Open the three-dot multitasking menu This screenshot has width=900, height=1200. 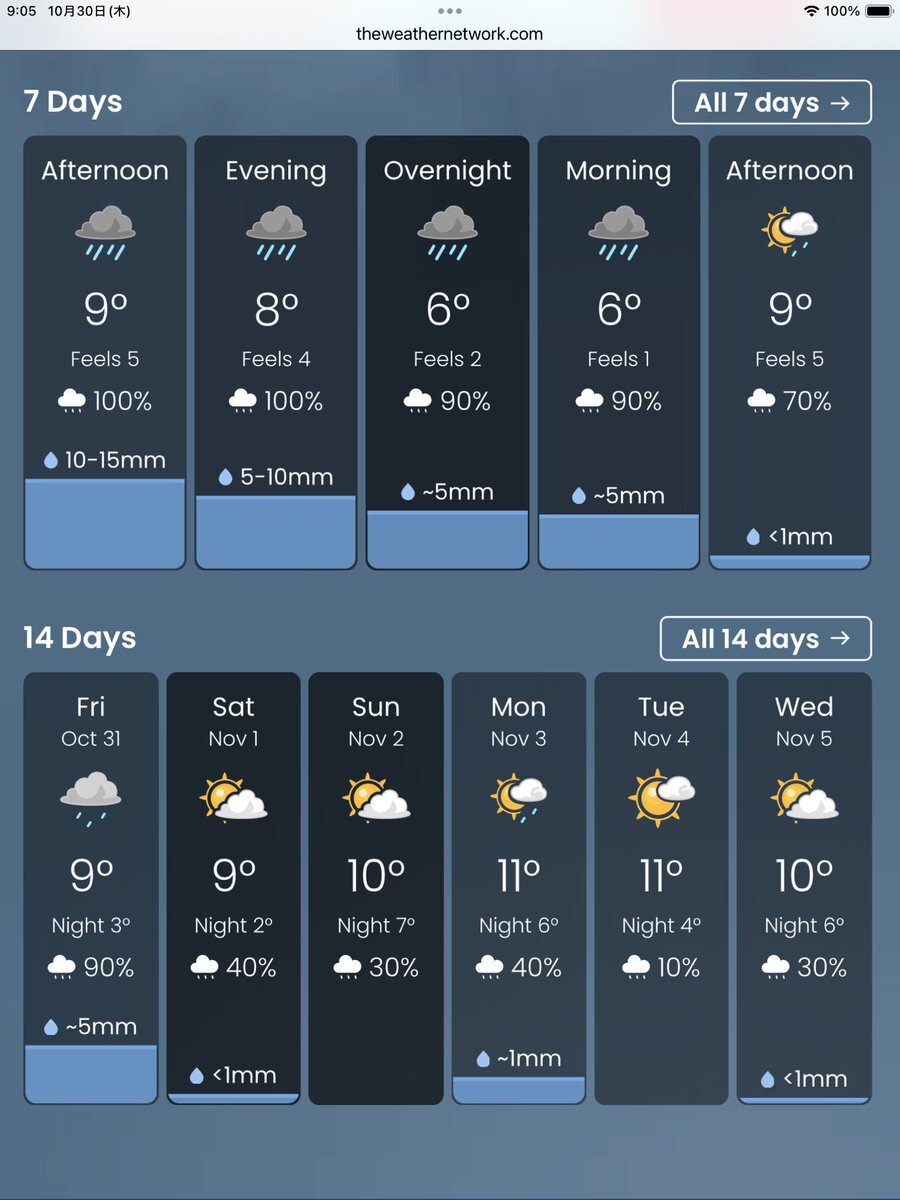[450, 11]
